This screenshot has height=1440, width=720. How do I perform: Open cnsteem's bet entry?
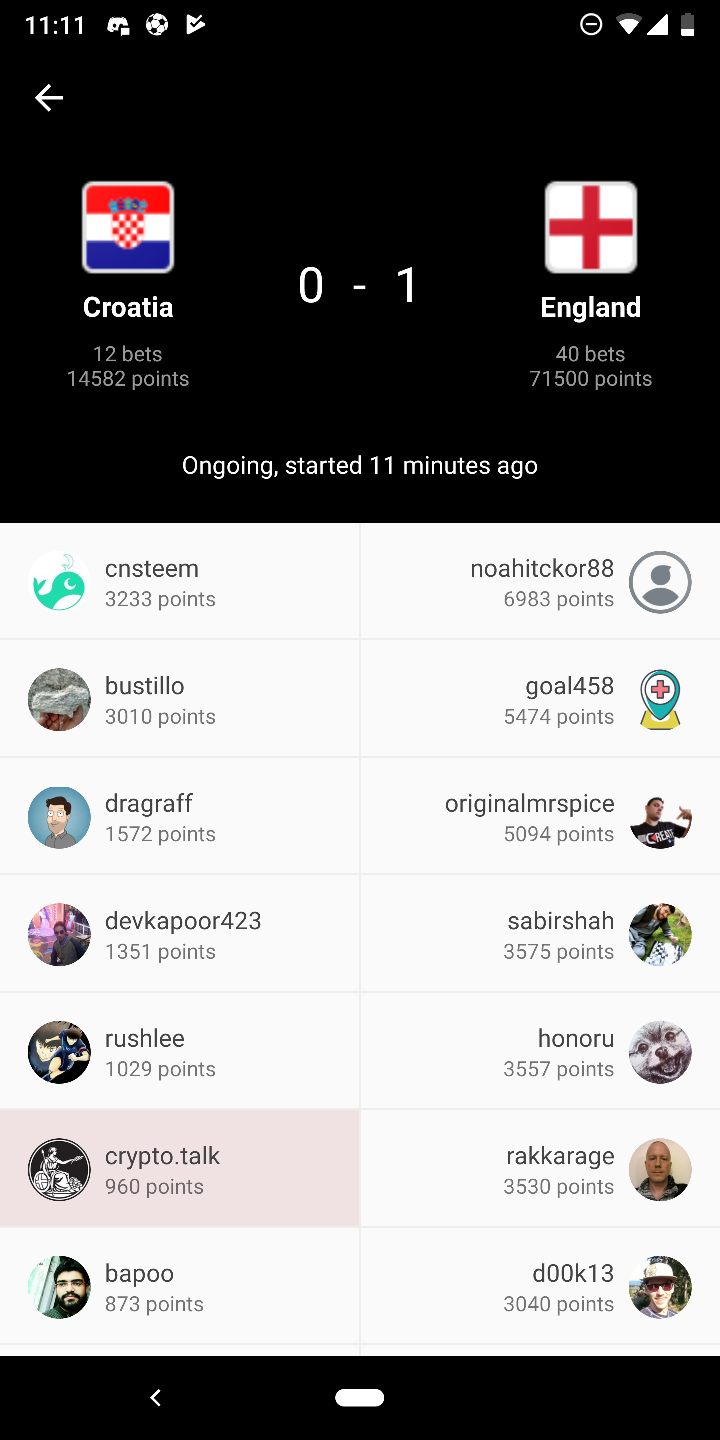pyautogui.click(x=180, y=582)
